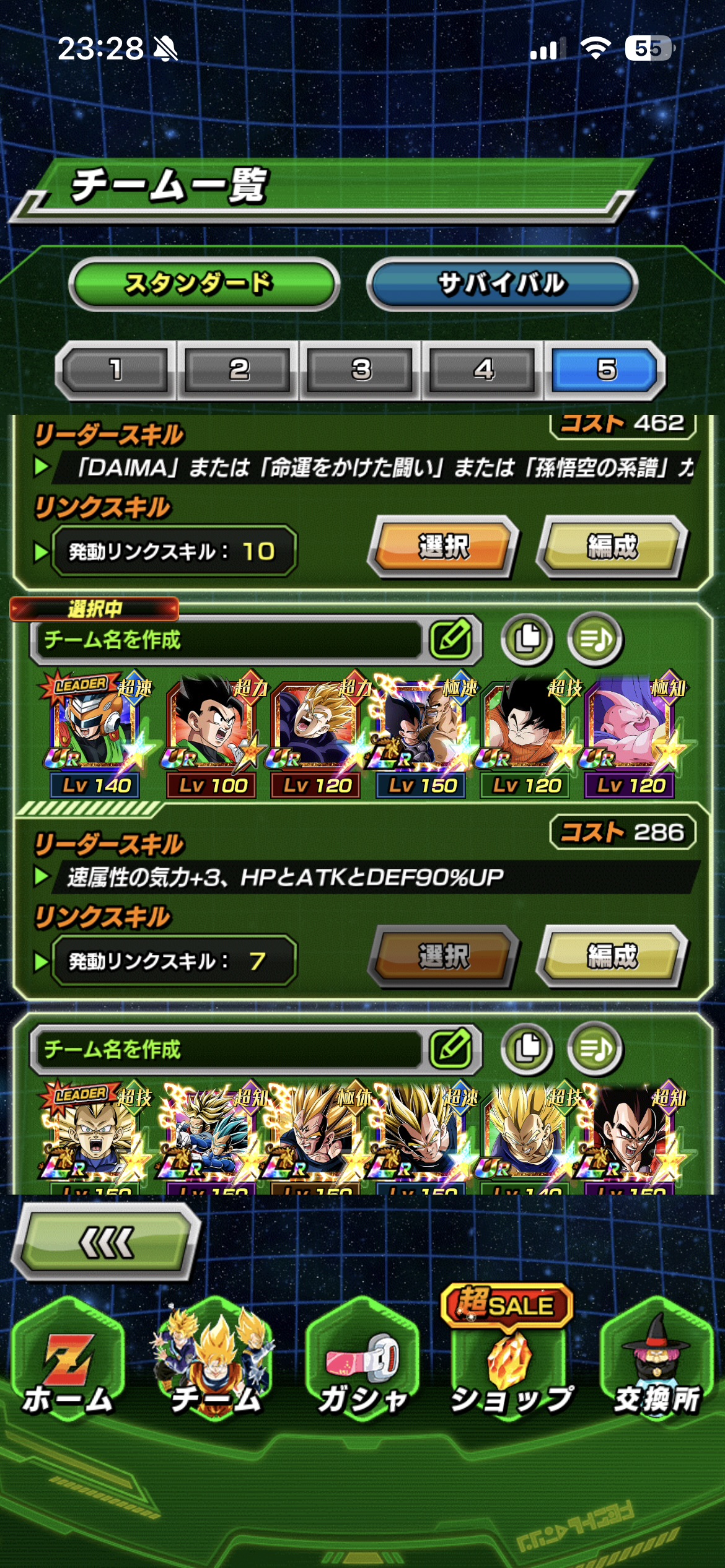Screen dimensions: 725x1568
Task: Select team page 4
Action: [483, 370]
